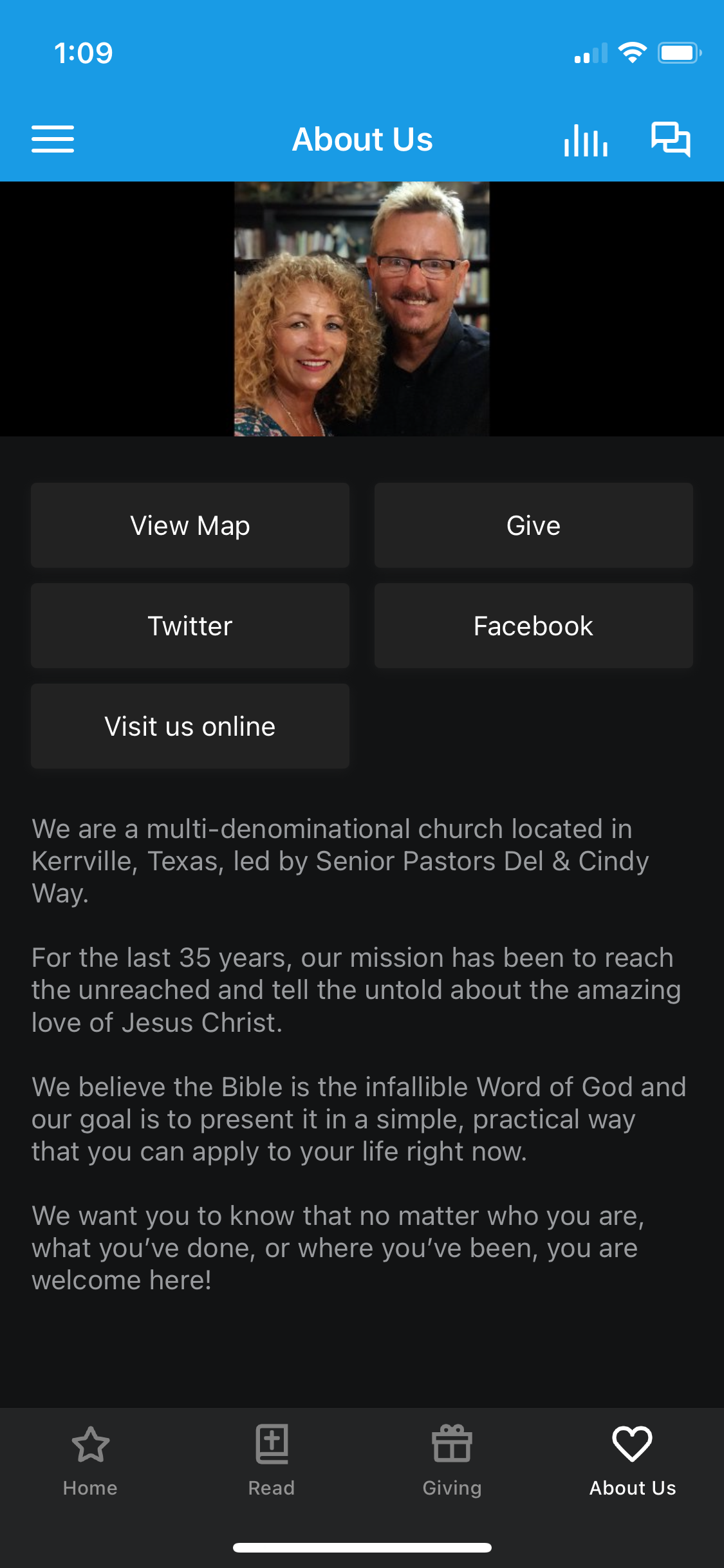Open the church's Facebook page

[x=534, y=626]
